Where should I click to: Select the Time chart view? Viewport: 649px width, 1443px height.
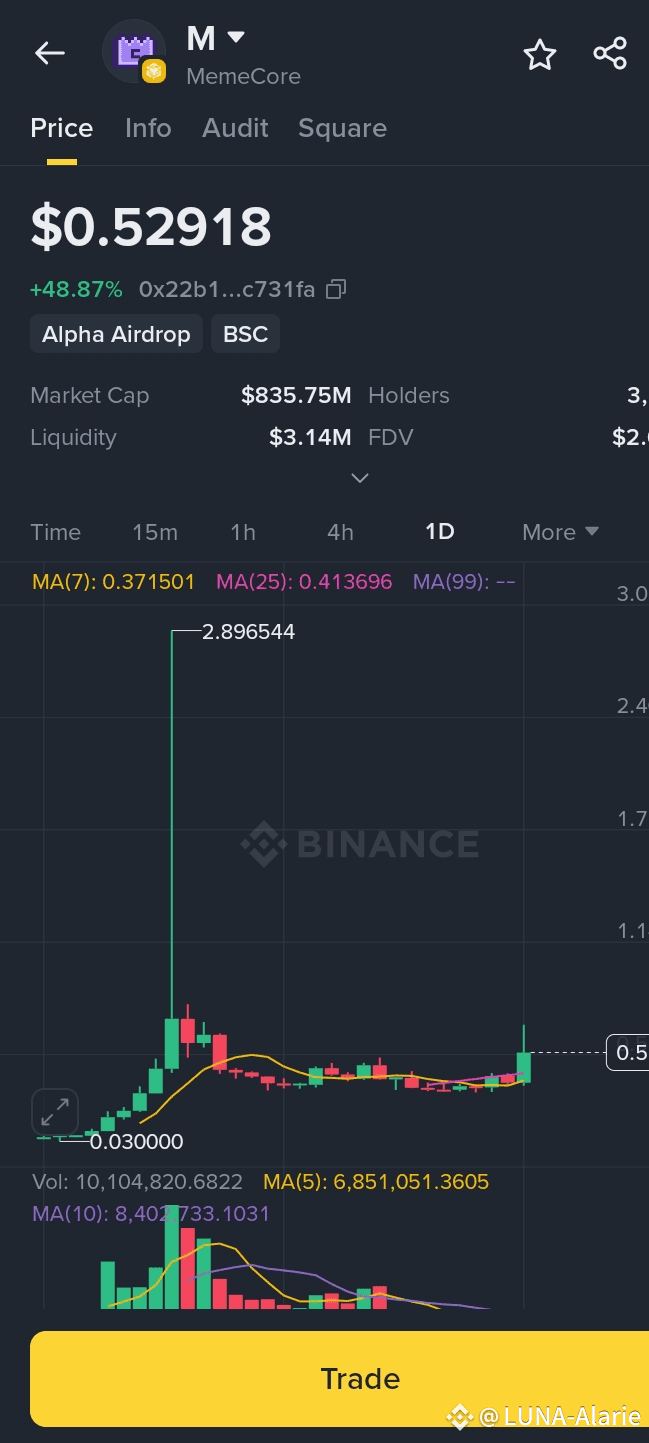tap(55, 532)
